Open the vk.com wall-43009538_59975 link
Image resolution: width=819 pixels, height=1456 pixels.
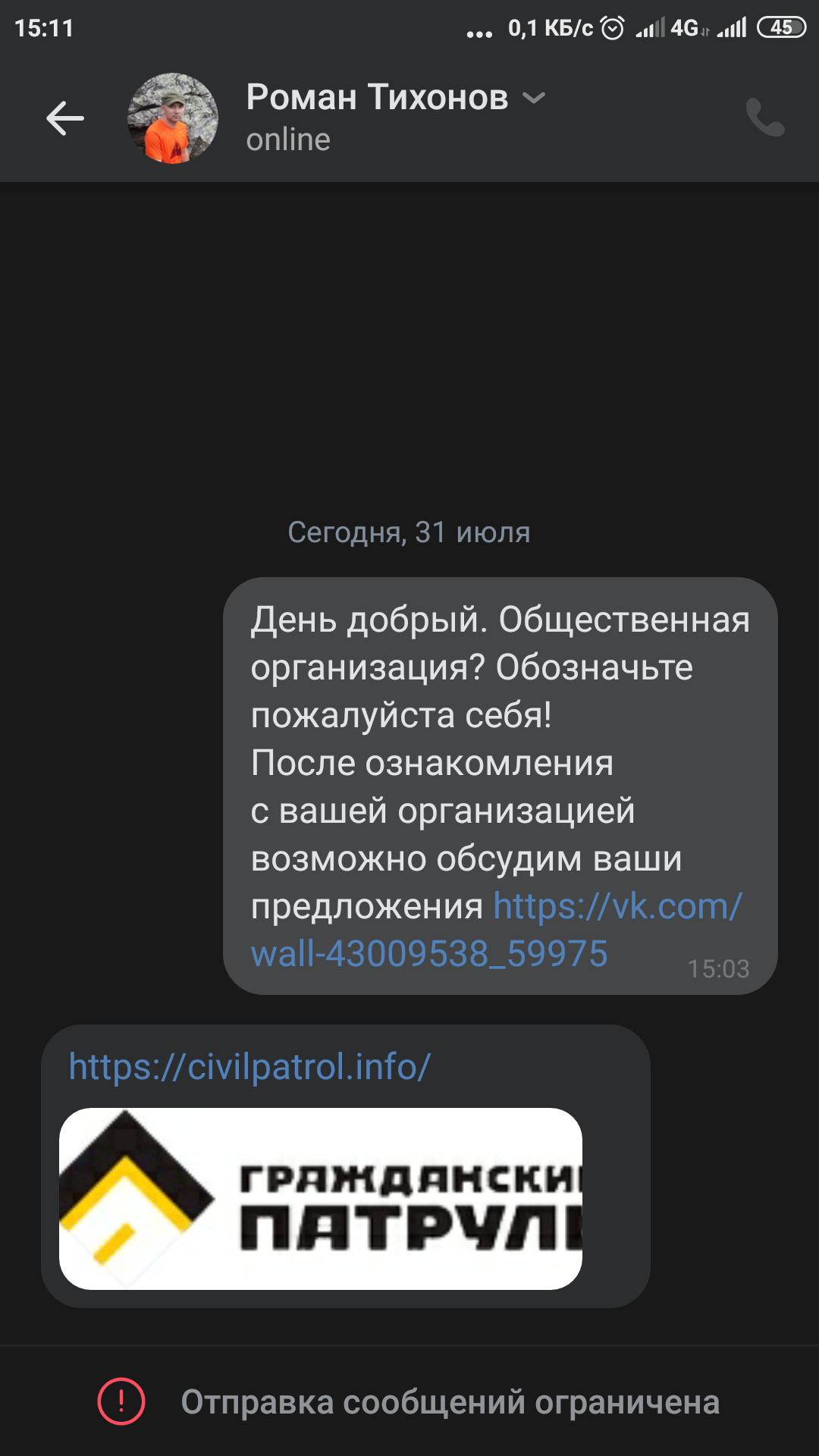coord(497,930)
